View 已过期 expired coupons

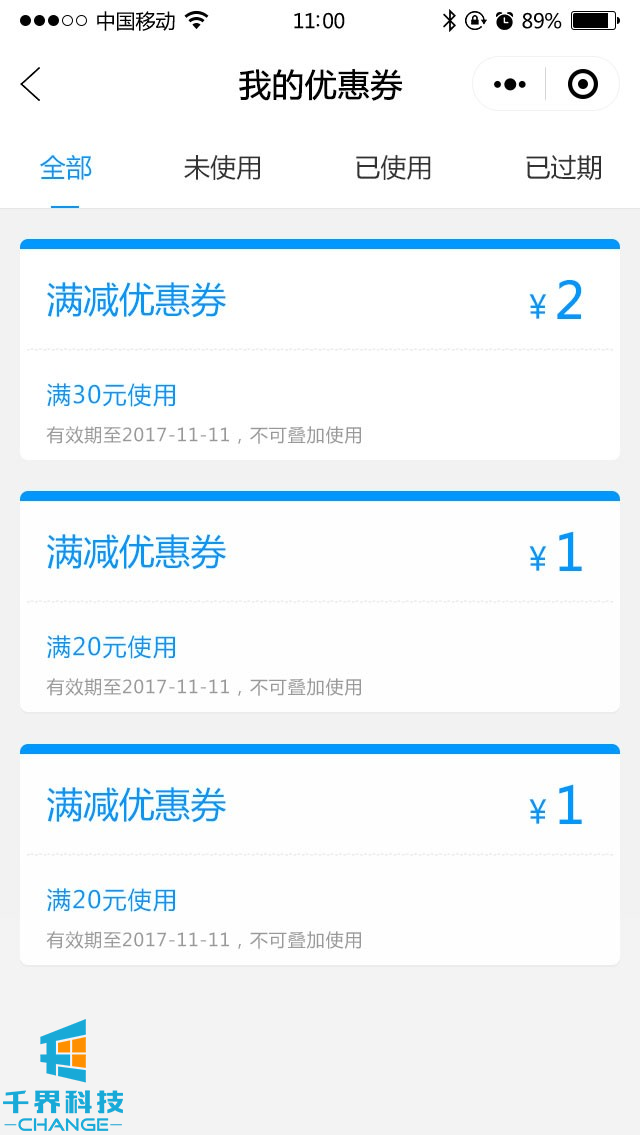[564, 168]
